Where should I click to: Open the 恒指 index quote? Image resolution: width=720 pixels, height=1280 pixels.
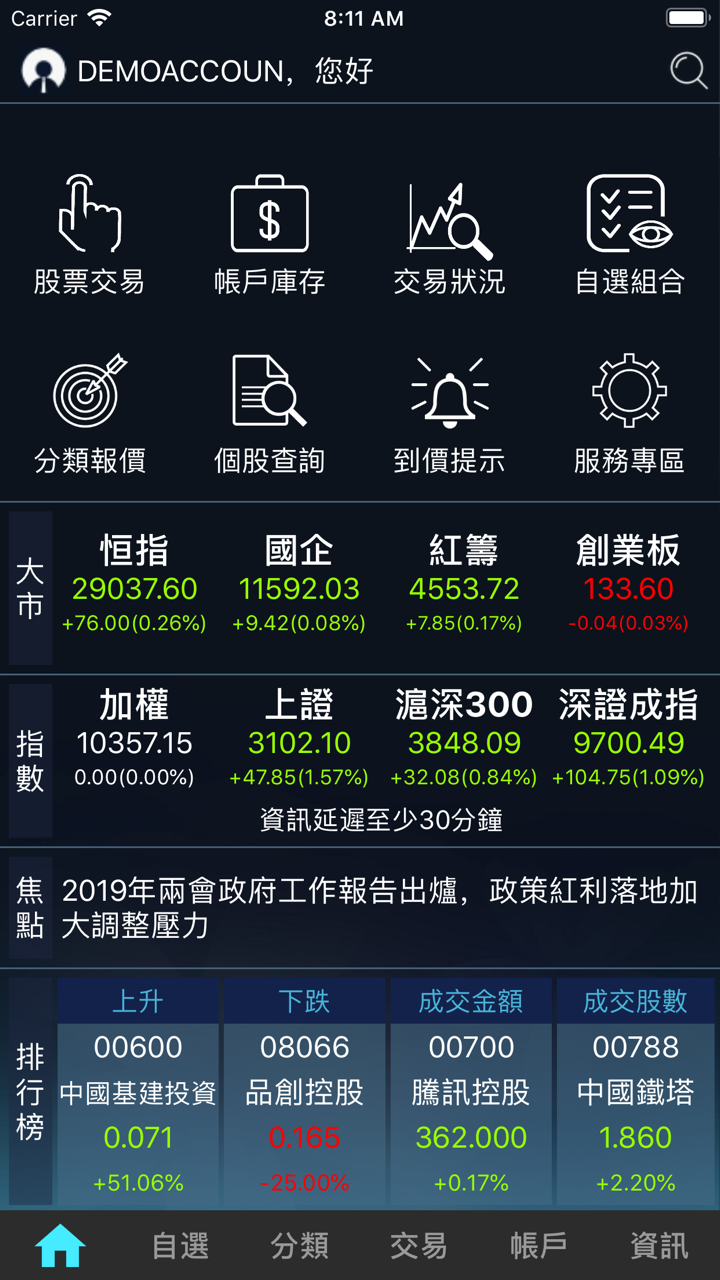(x=134, y=585)
